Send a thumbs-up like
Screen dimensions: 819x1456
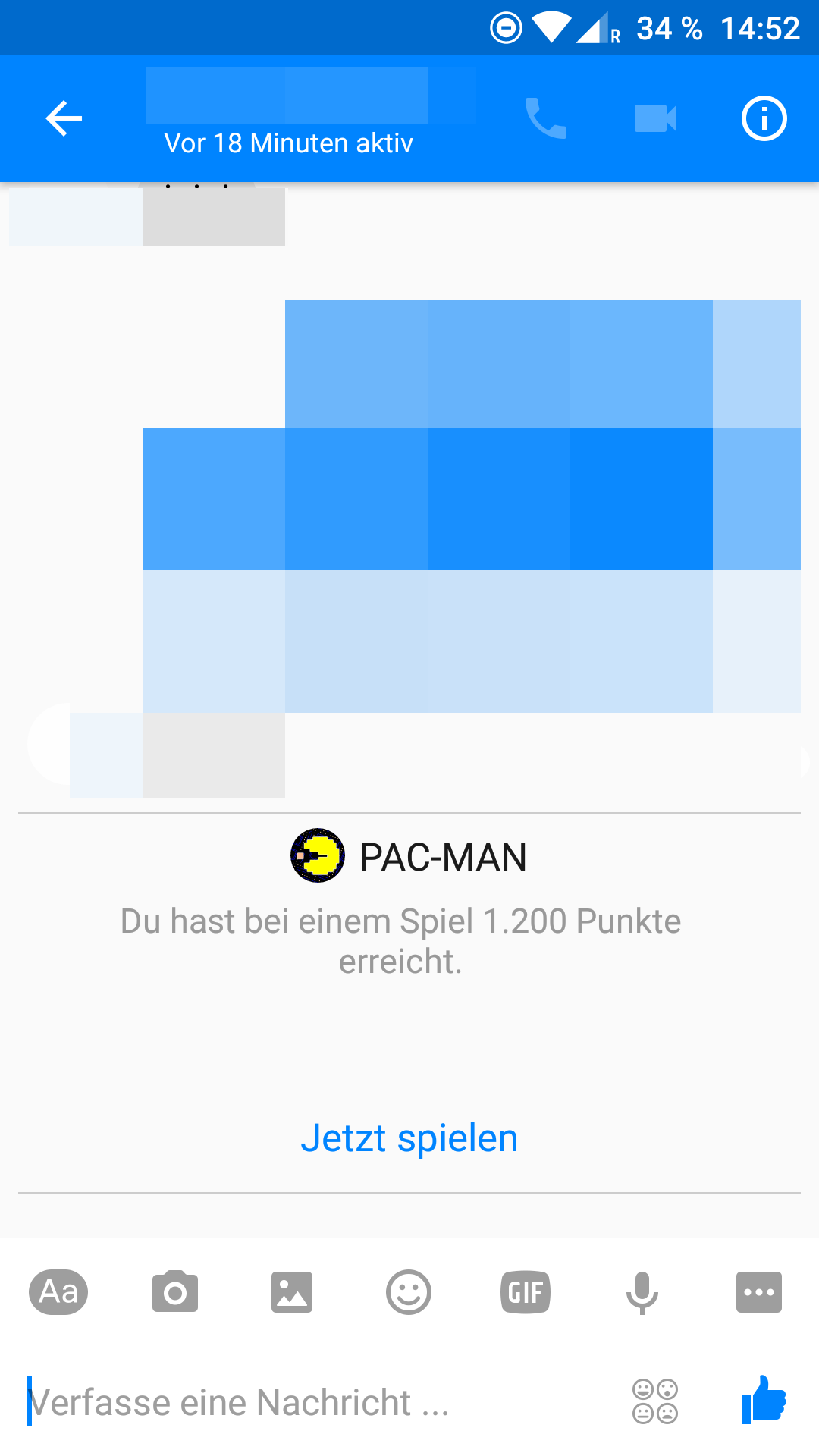pos(764,1400)
